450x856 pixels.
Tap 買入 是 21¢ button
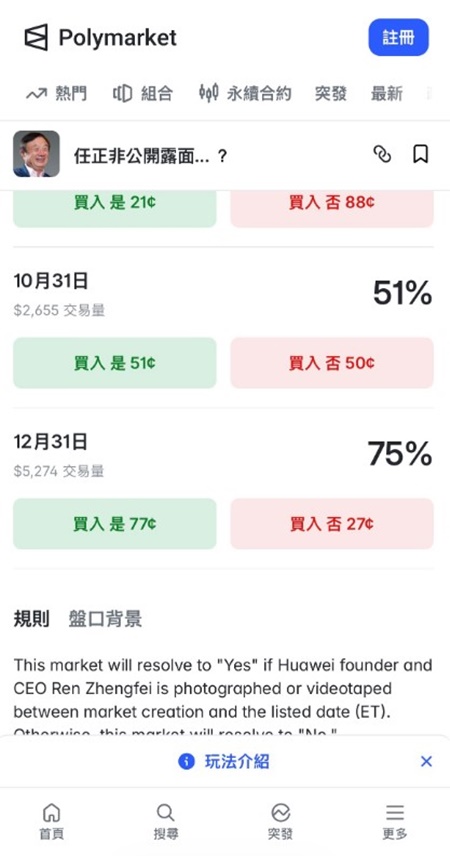click(x=115, y=209)
